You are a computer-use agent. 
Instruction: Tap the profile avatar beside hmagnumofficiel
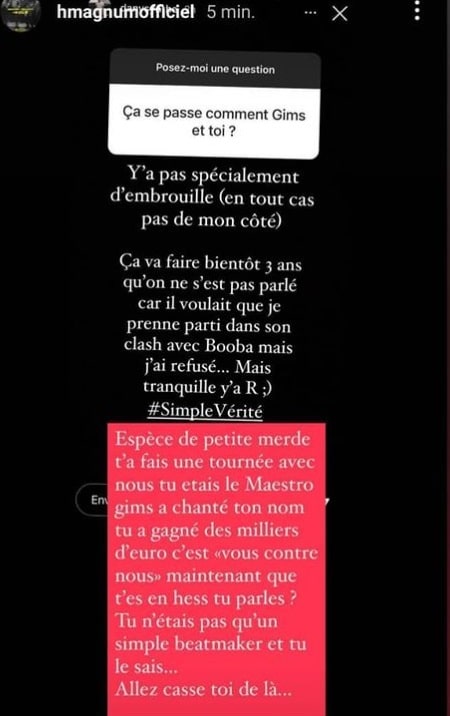(x=21, y=16)
